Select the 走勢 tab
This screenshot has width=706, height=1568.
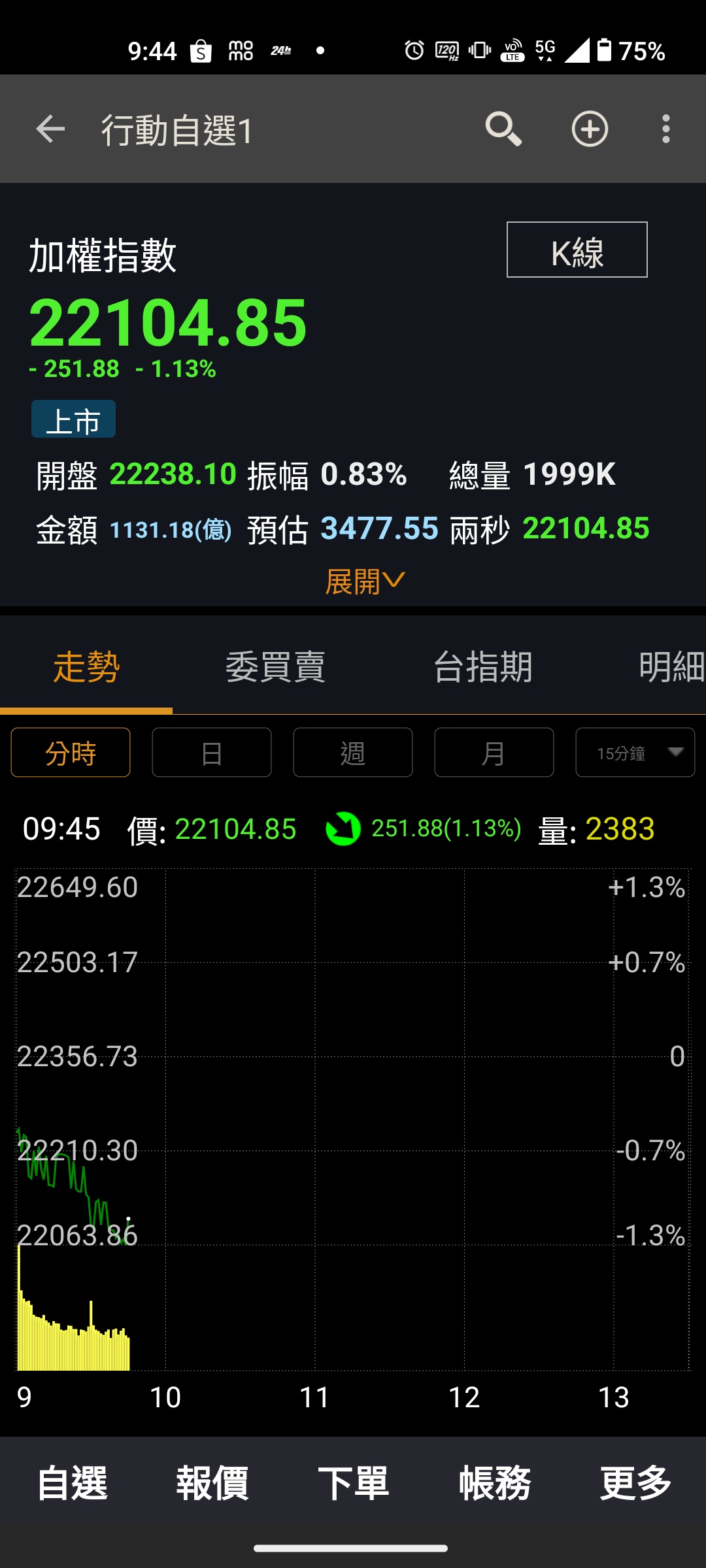click(x=86, y=667)
